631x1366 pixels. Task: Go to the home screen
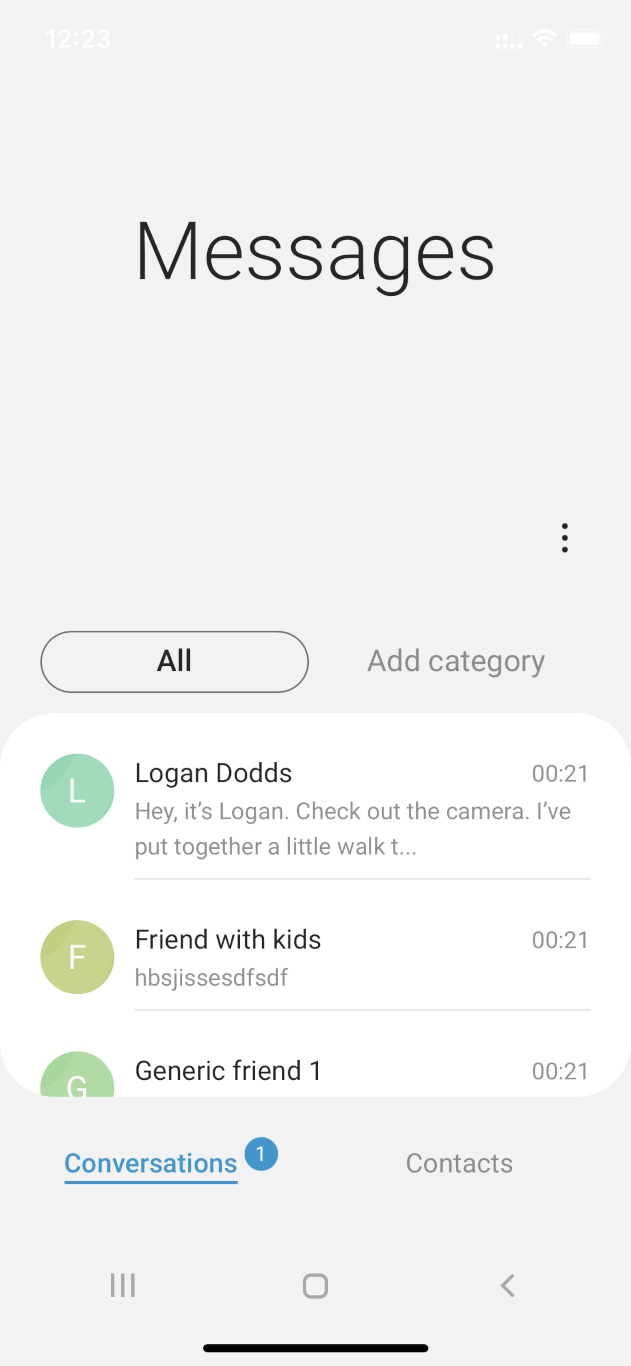tap(315, 1286)
